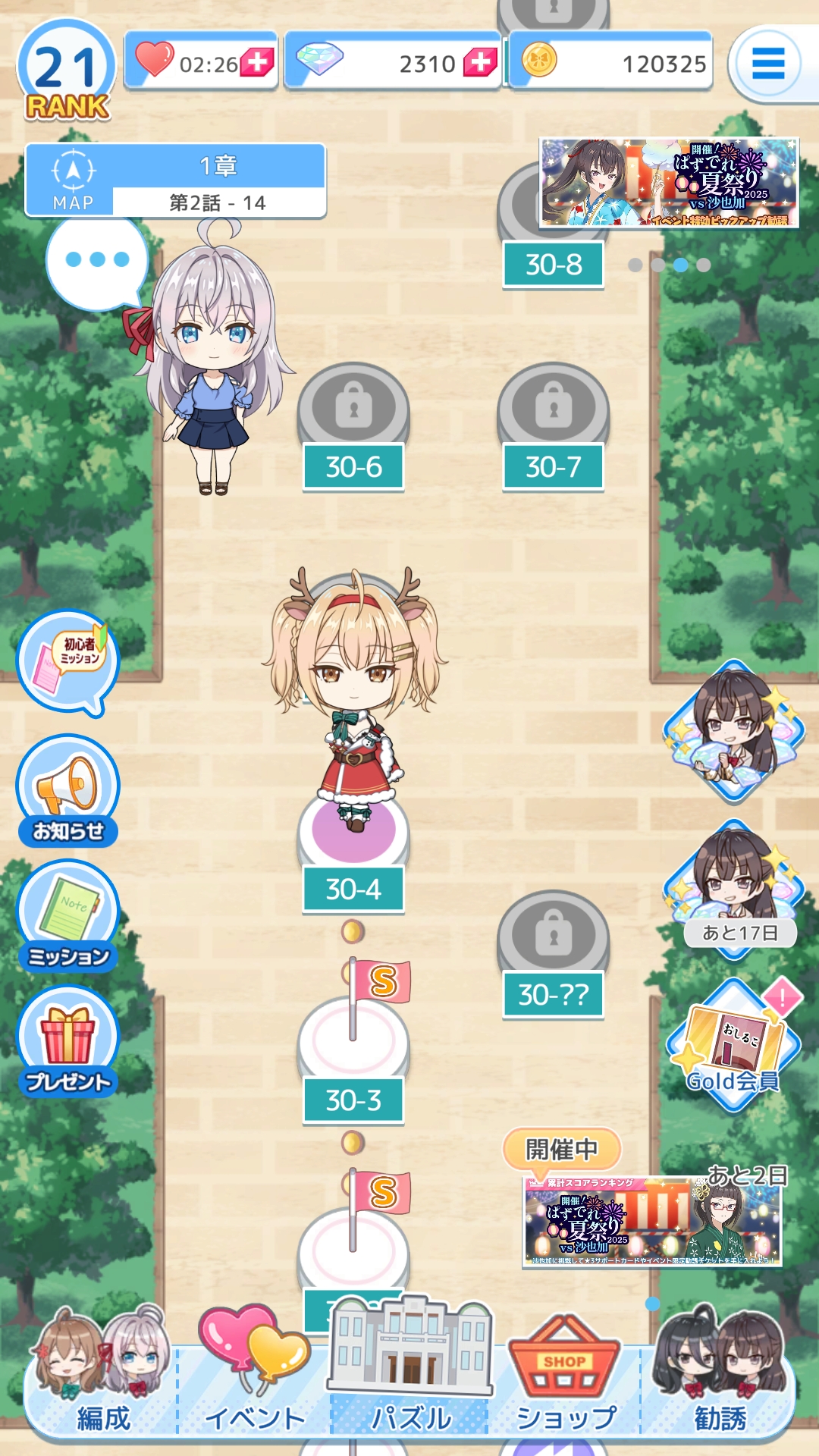Switch to the ショップ tab
This screenshot has width=819, height=1456.
tap(566, 1380)
